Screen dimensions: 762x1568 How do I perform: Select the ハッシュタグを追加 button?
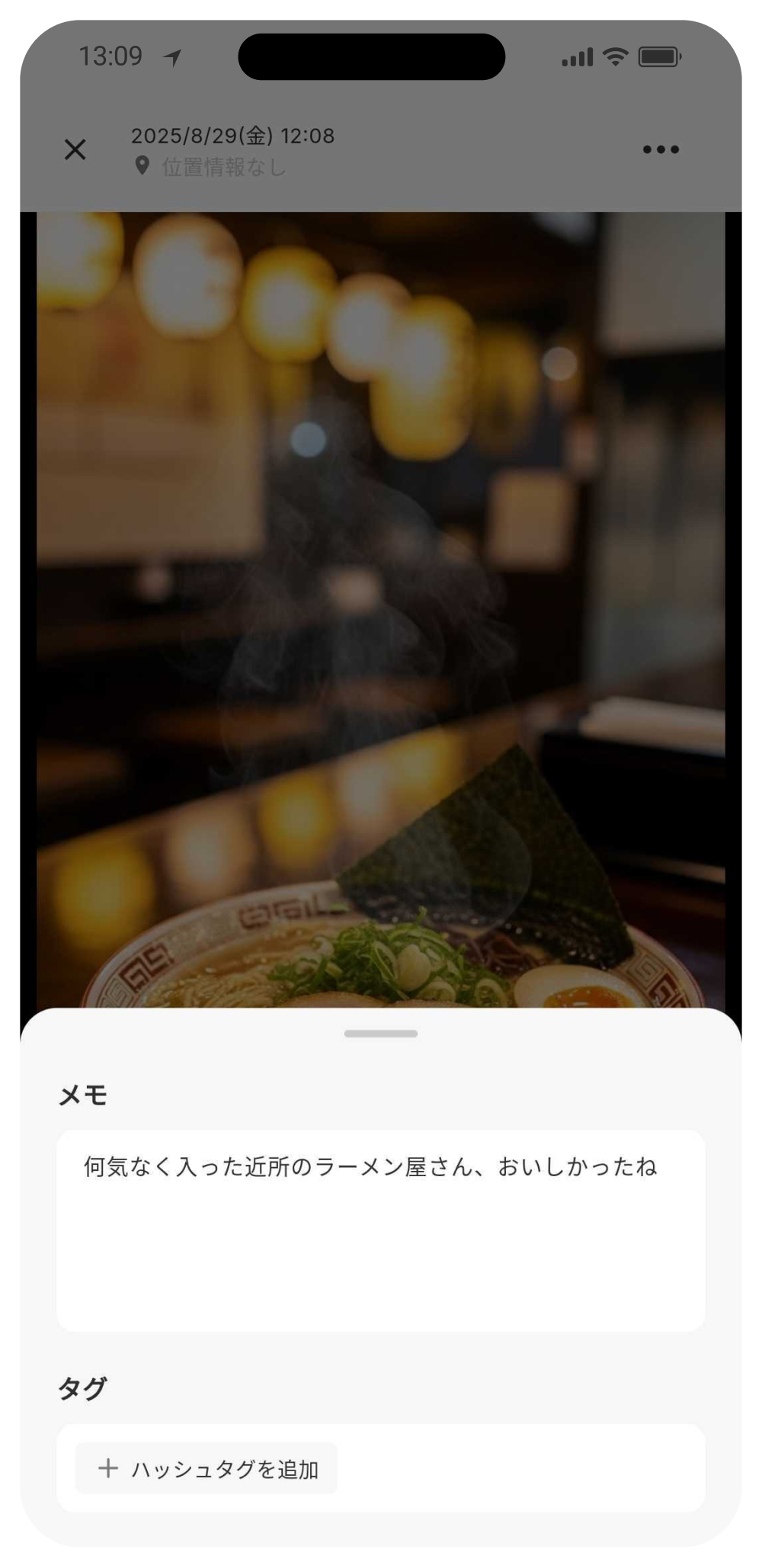coord(204,1467)
